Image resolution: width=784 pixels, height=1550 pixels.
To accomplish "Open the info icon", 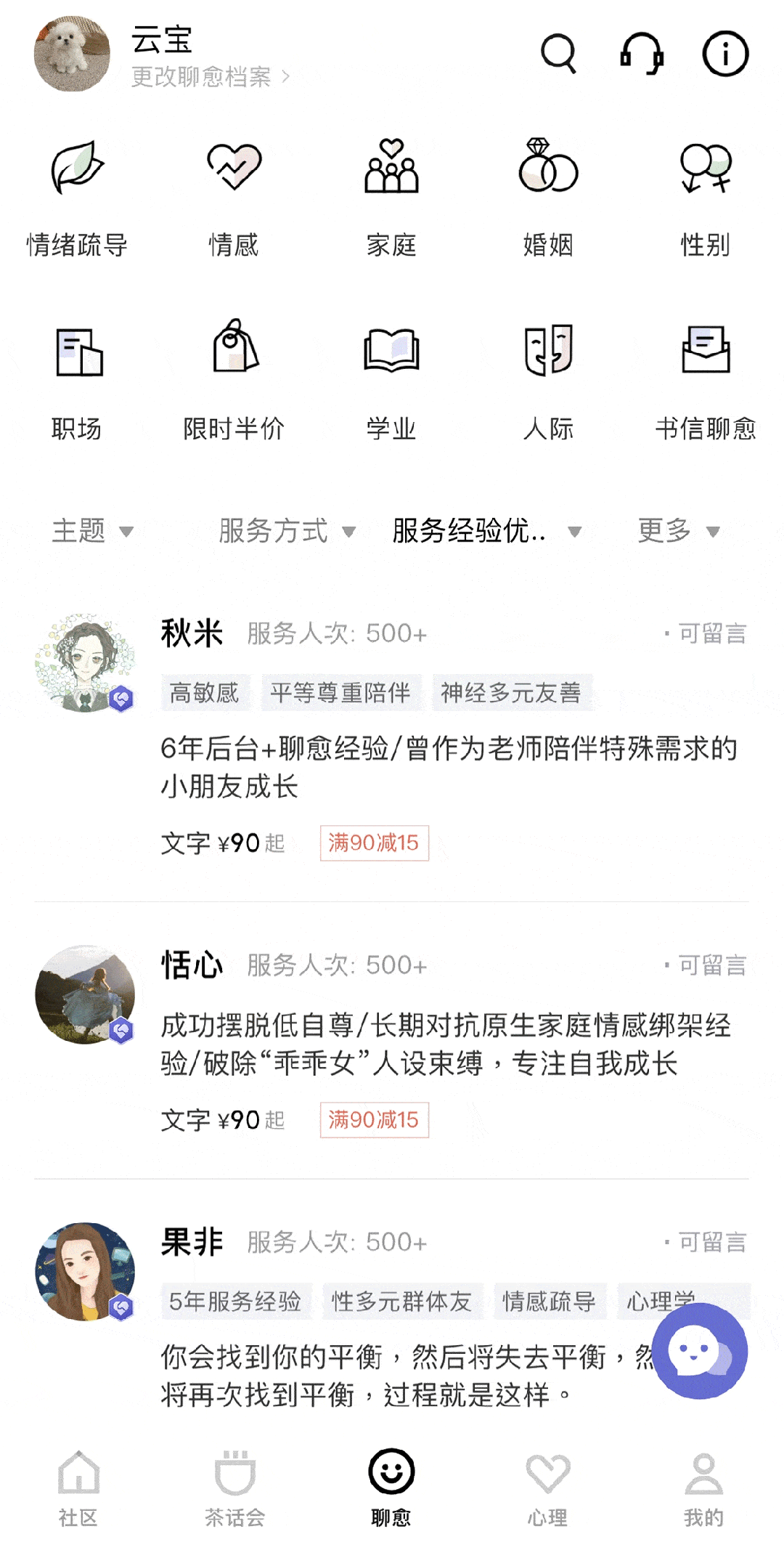I will pyautogui.click(x=725, y=54).
